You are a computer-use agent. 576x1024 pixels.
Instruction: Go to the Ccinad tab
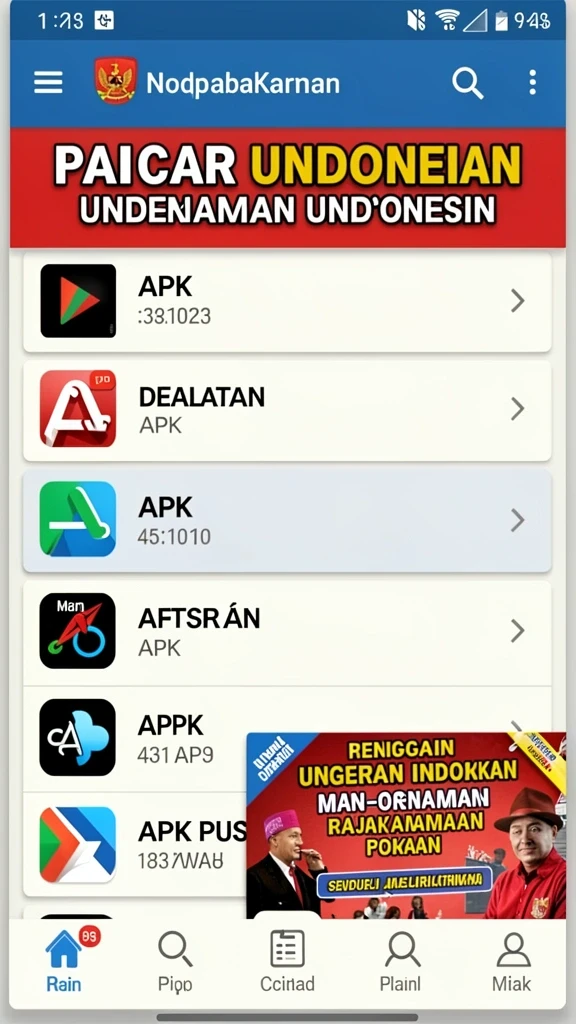point(287,961)
